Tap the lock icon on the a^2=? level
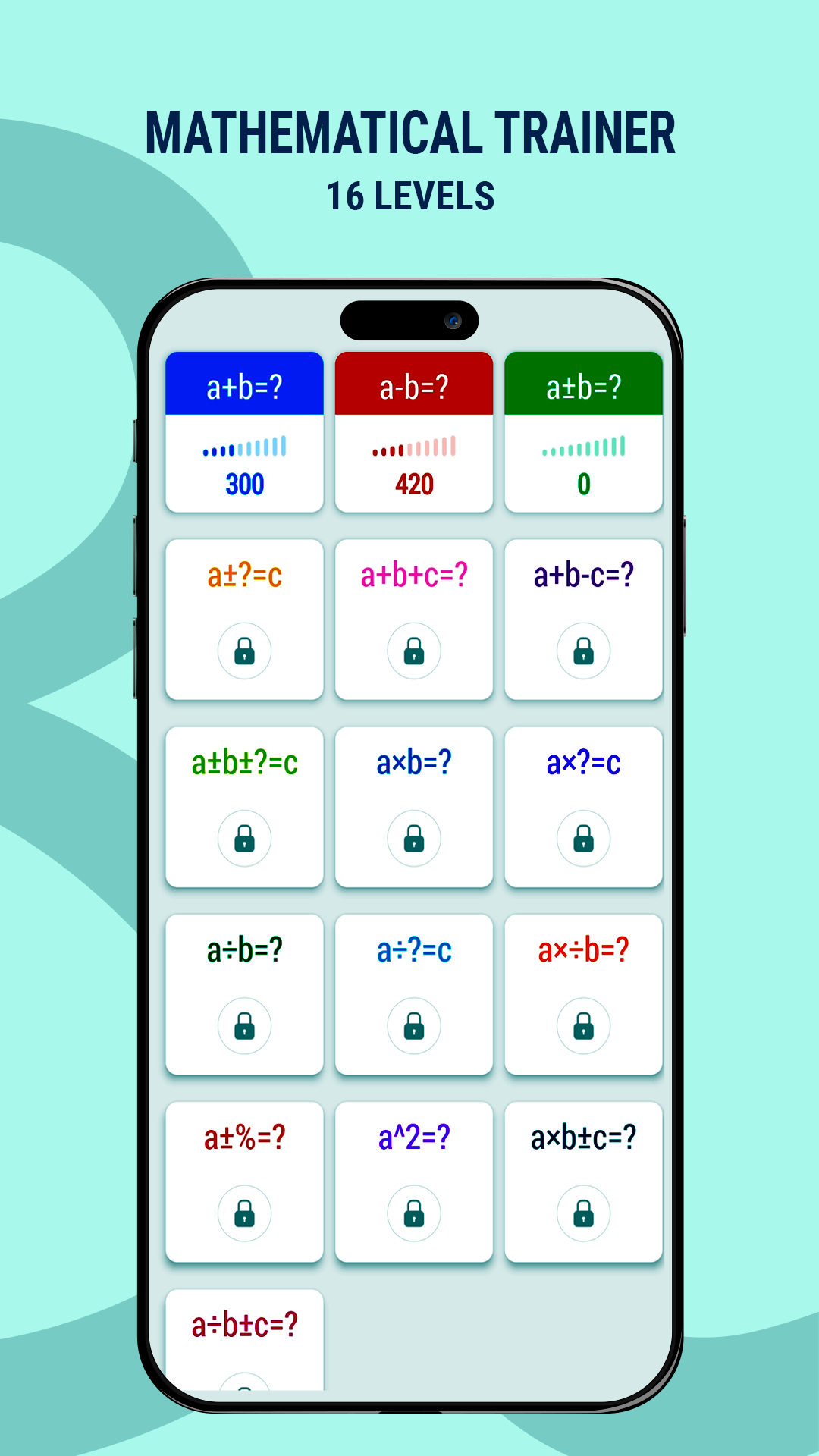Image resolution: width=819 pixels, height=1456 pixels. [413, 1213]
